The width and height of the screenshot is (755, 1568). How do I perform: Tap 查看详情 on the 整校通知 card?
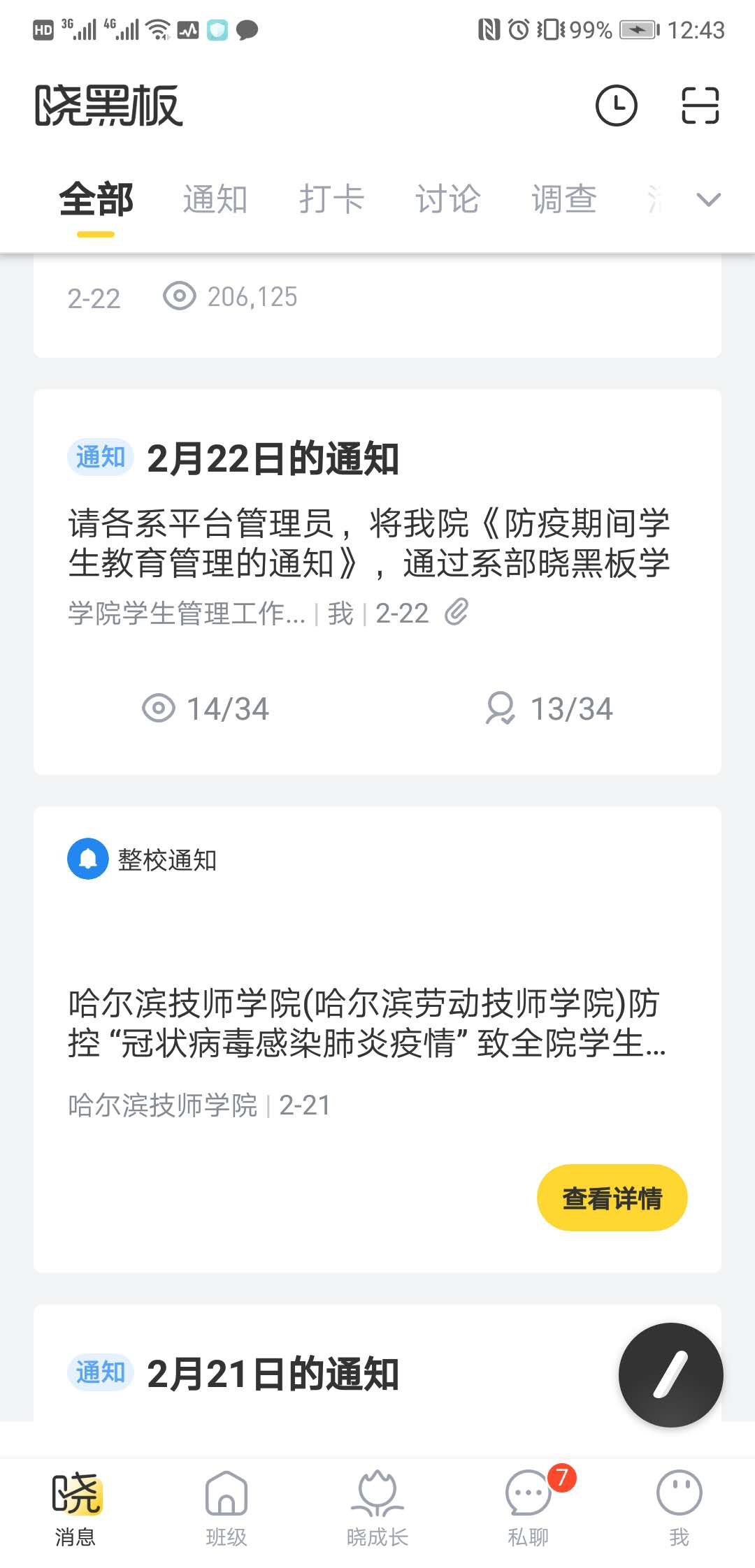[612, 1198]
